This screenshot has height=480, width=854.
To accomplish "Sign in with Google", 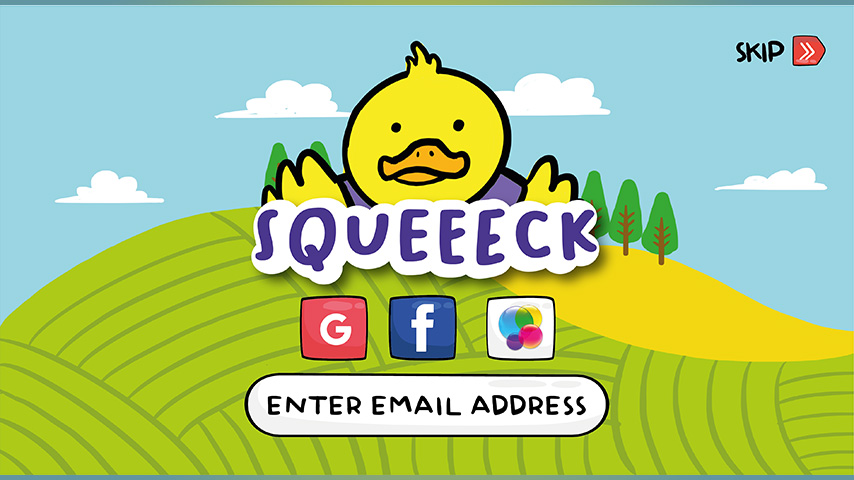I will point(334,328).
